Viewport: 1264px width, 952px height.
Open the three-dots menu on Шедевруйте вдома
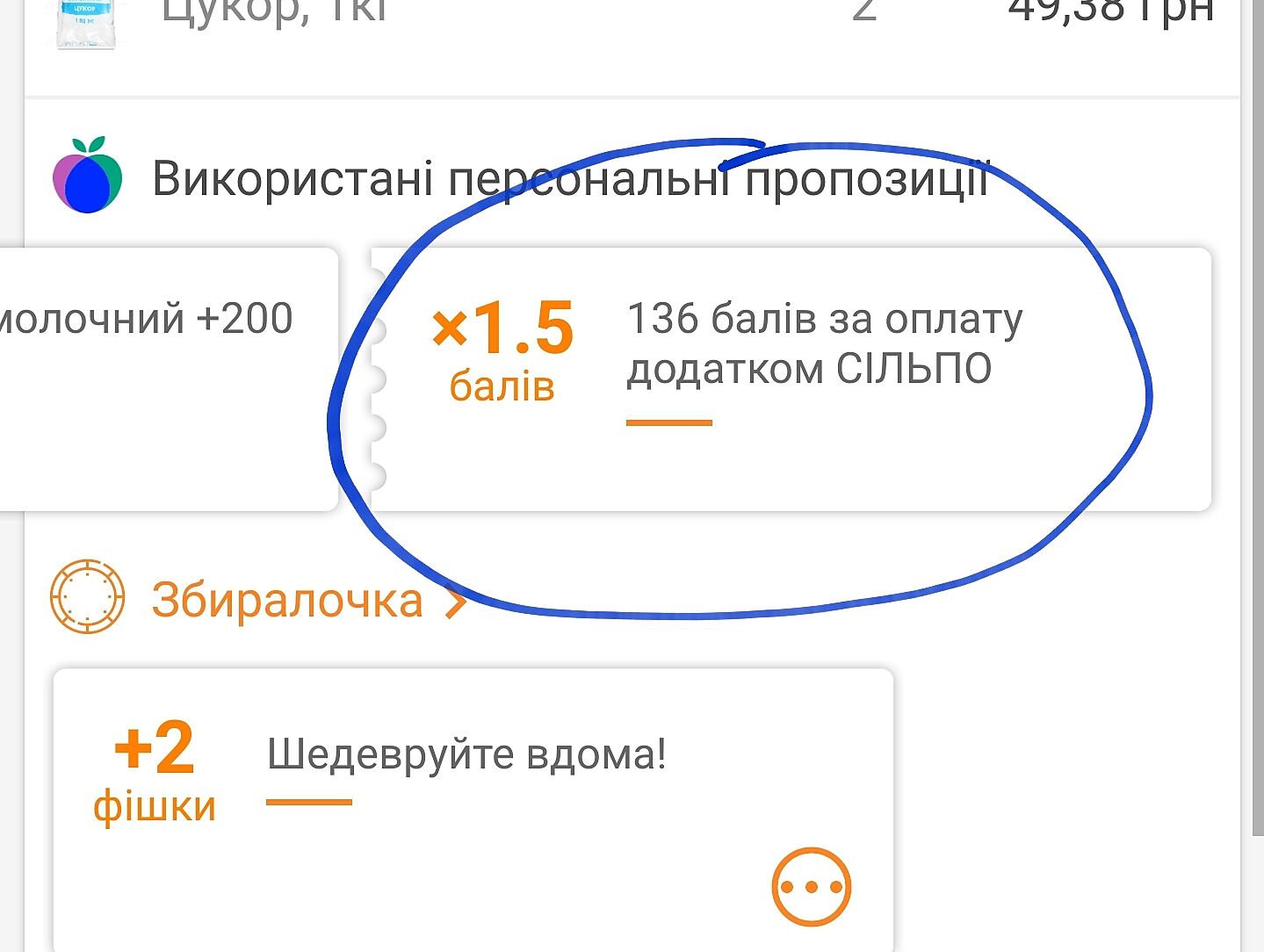[x=811, y=887]
